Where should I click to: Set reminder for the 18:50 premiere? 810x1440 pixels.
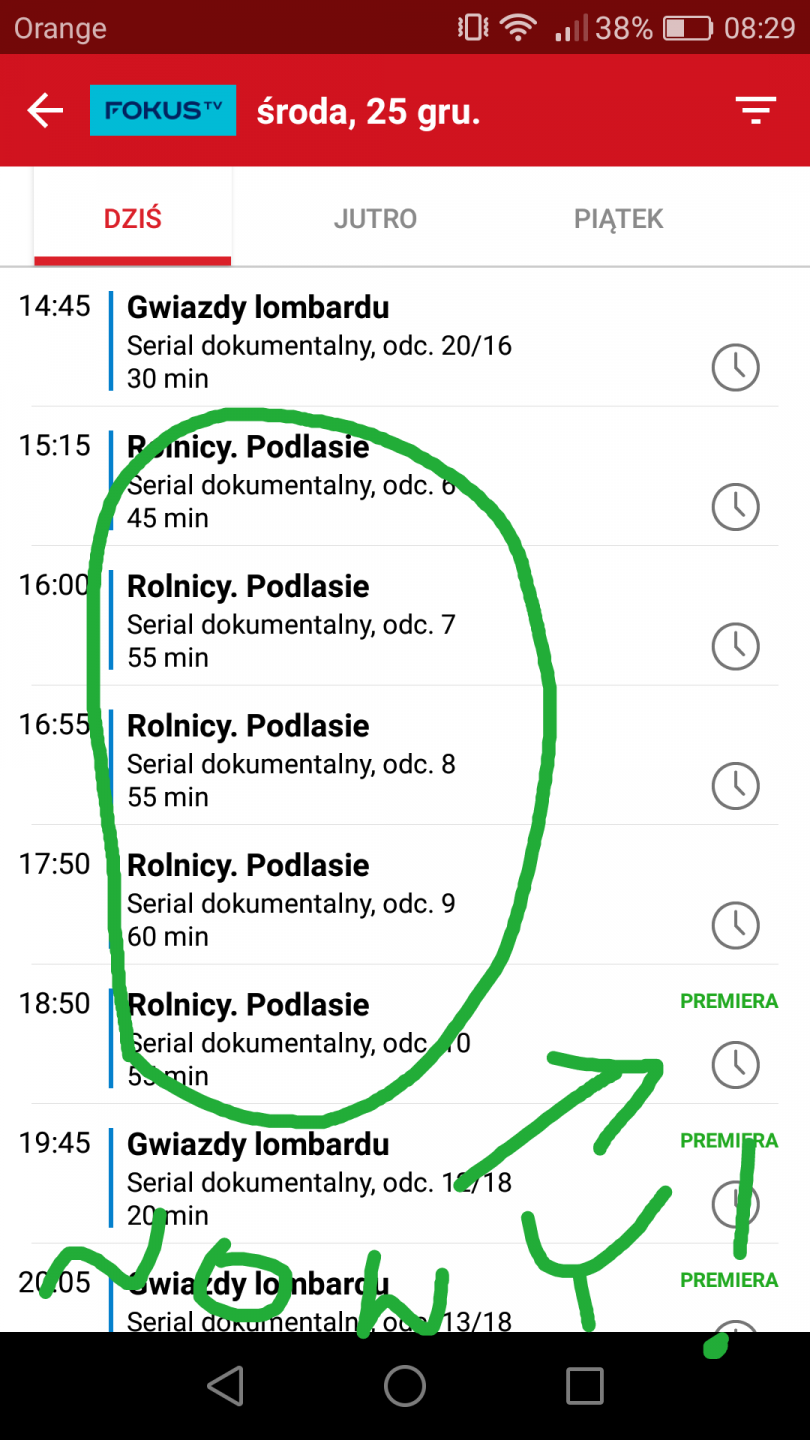point(735,1064)
